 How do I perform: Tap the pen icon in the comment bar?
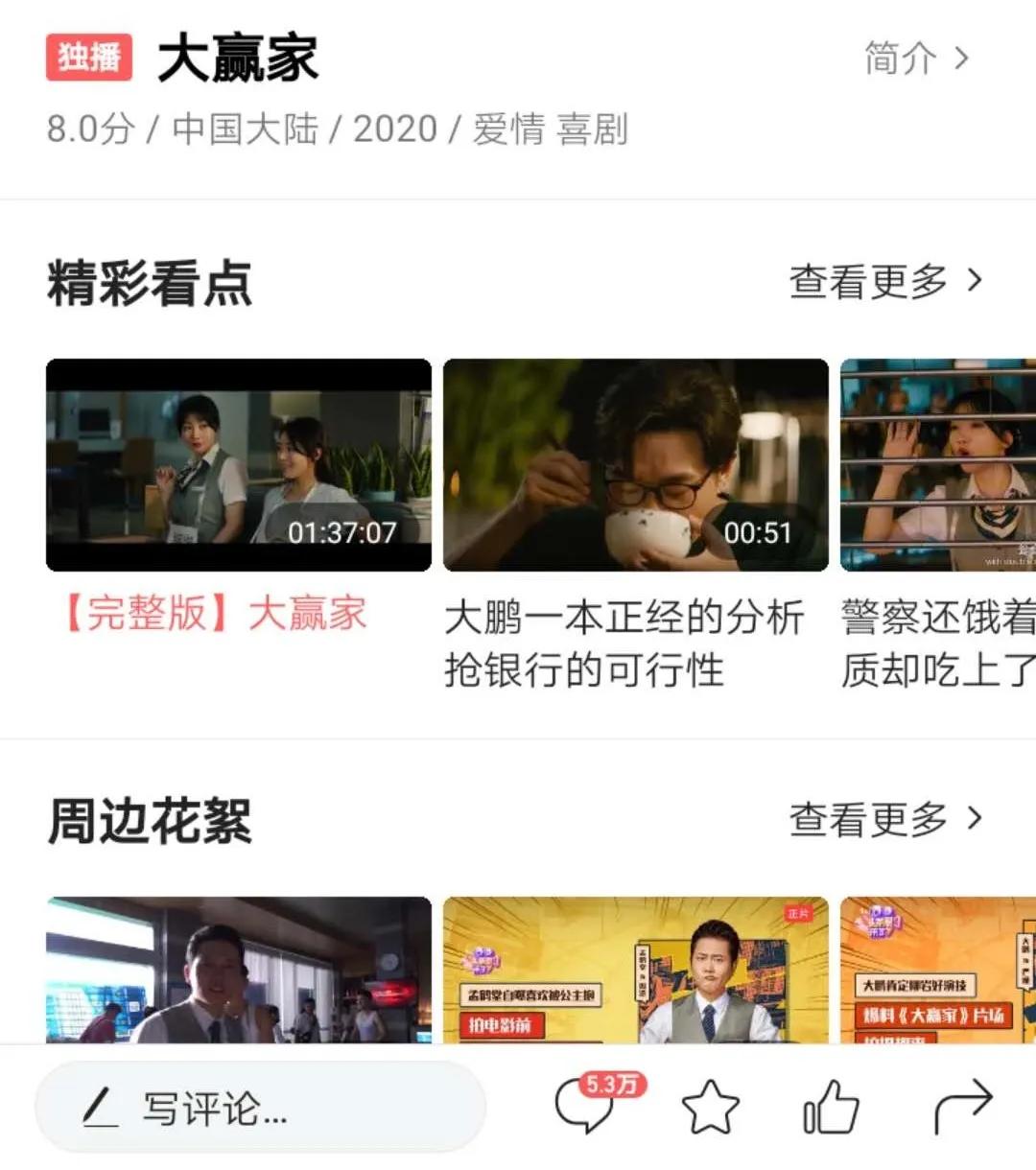click(x=99, y=1108)
